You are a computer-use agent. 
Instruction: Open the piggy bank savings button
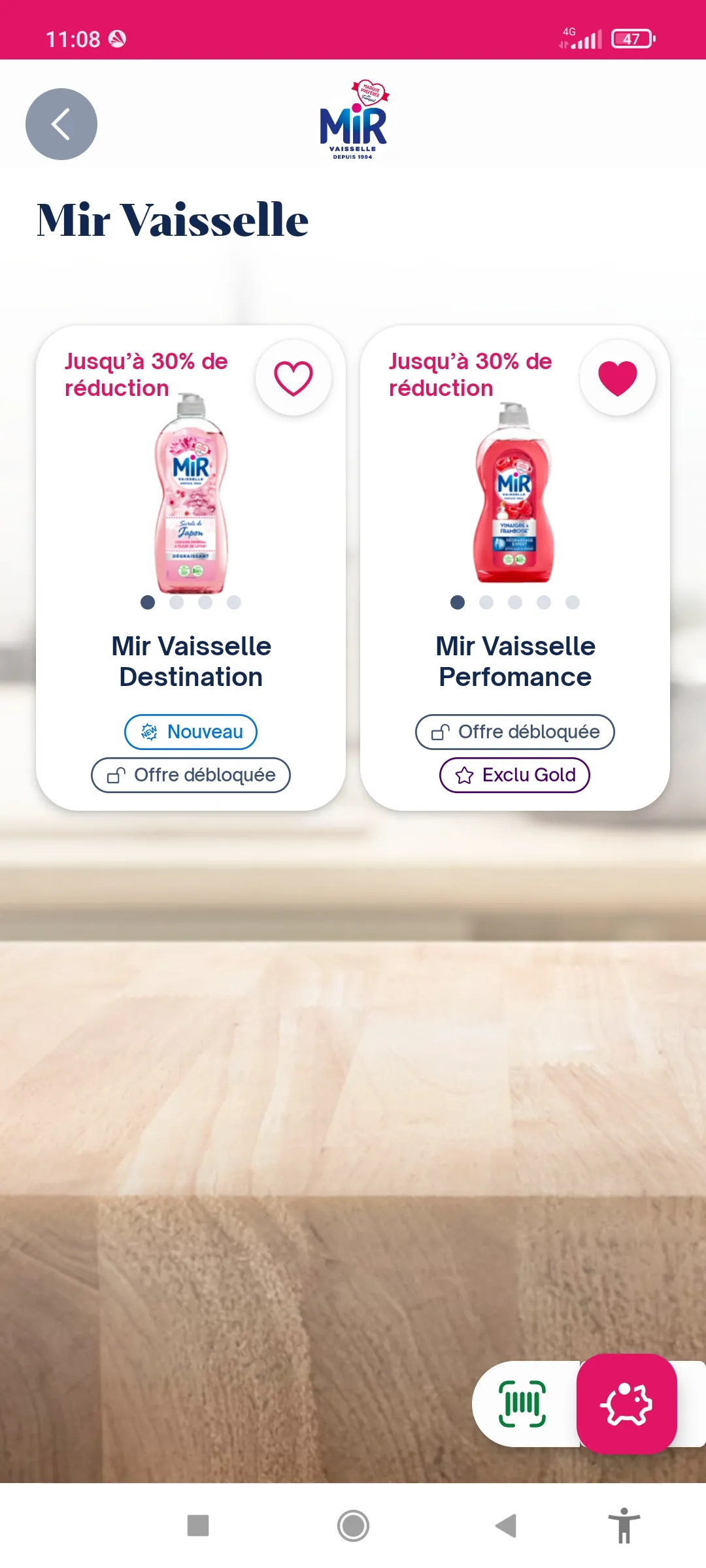tap(626, 1403)
